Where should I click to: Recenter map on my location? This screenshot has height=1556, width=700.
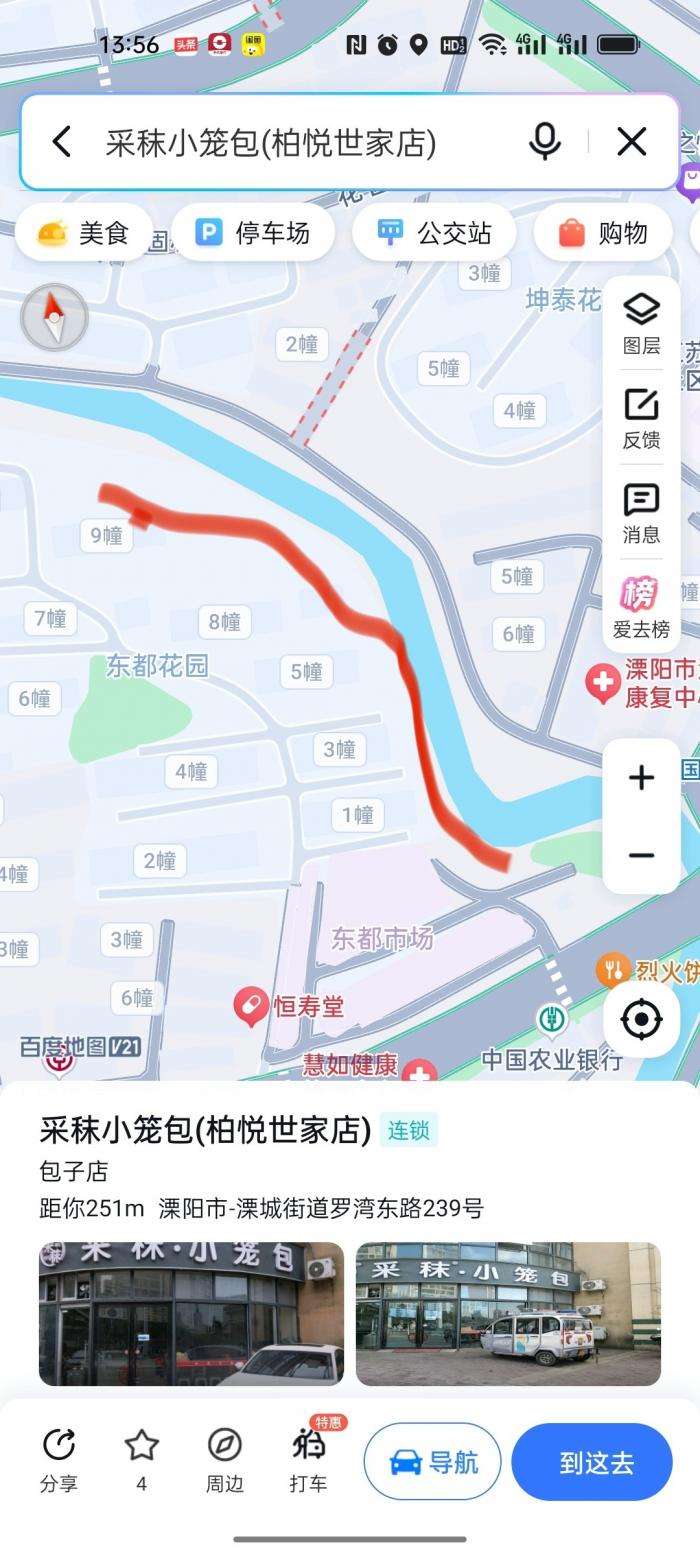(x=641, y=1020)
